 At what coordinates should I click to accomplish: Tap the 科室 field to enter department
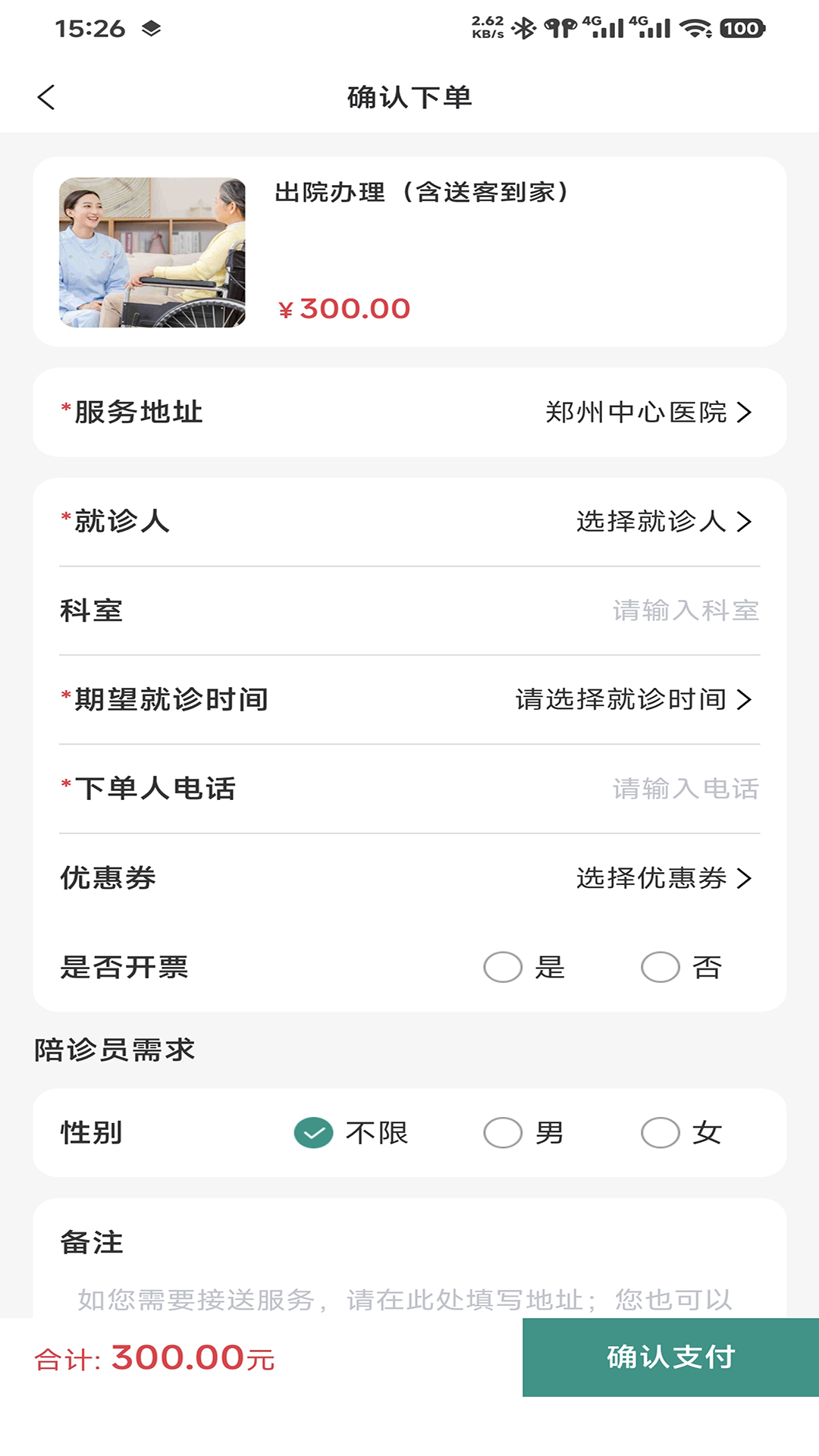tap(682, 610)
